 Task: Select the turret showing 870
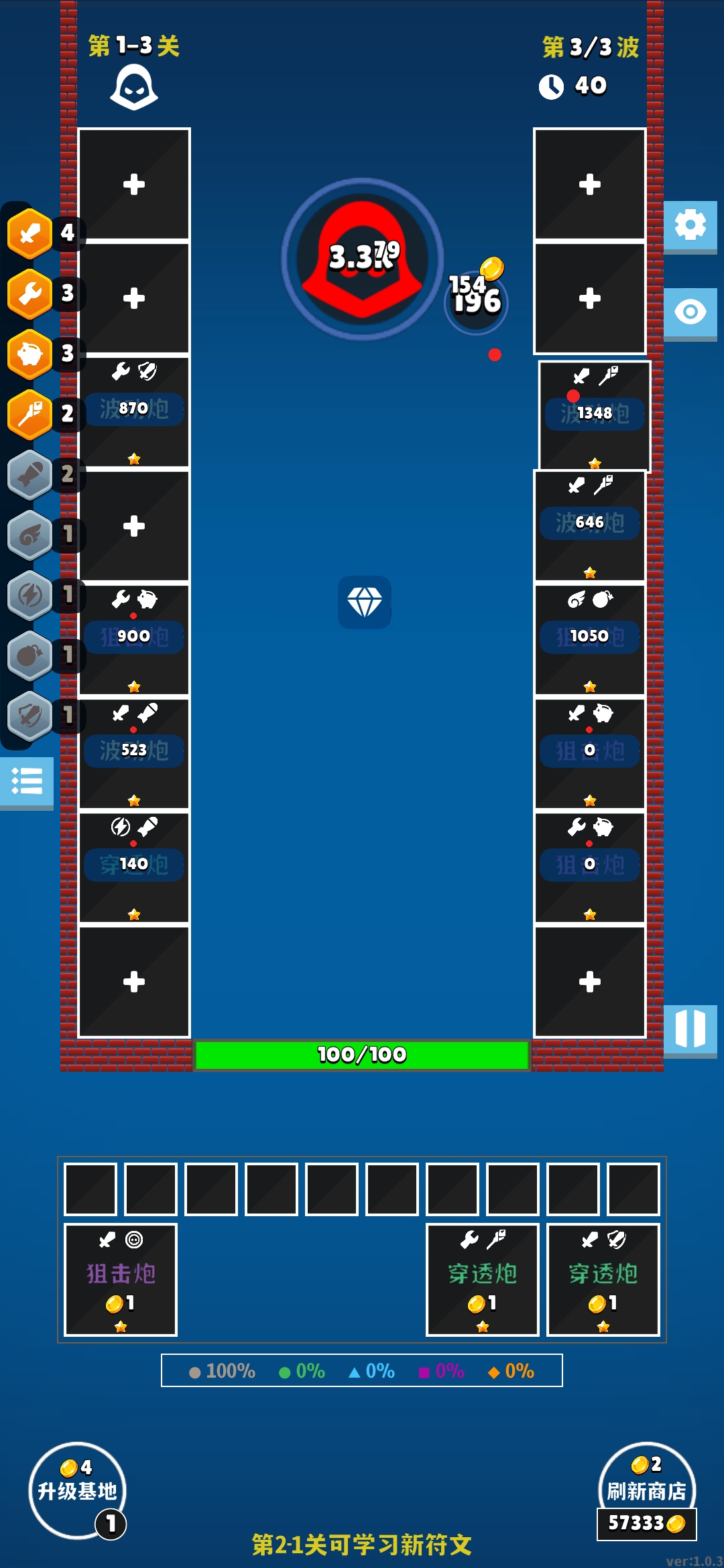click(134, 411)
